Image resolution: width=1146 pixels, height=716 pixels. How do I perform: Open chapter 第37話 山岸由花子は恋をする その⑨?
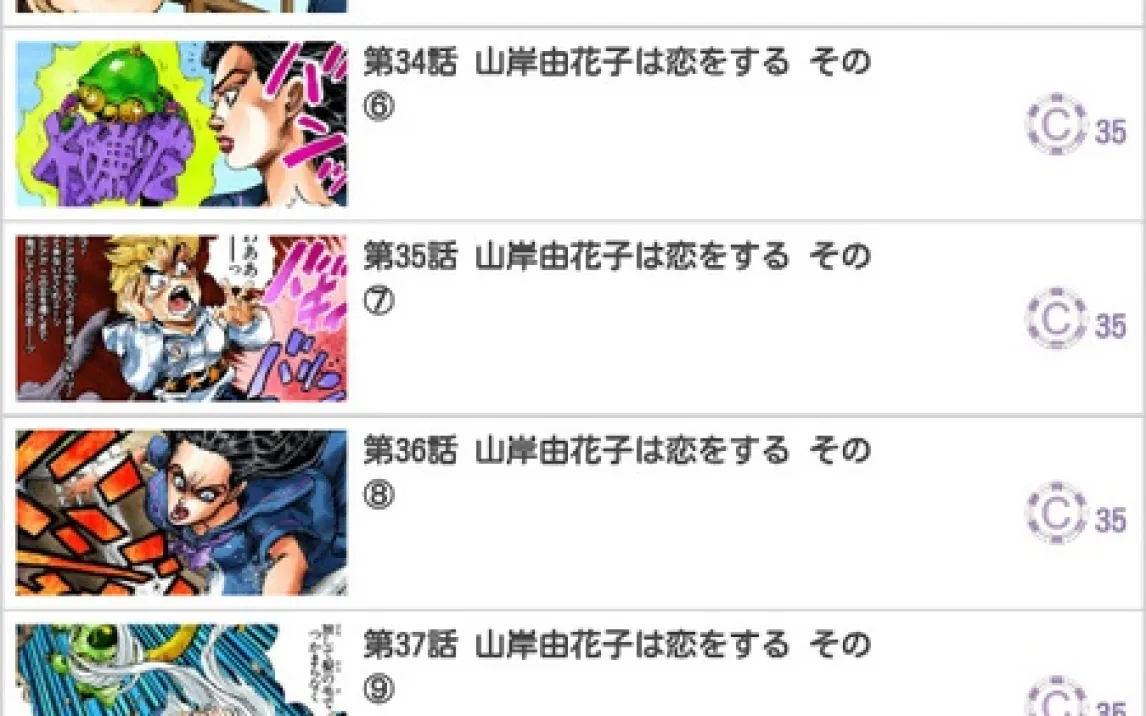(616, 664)
